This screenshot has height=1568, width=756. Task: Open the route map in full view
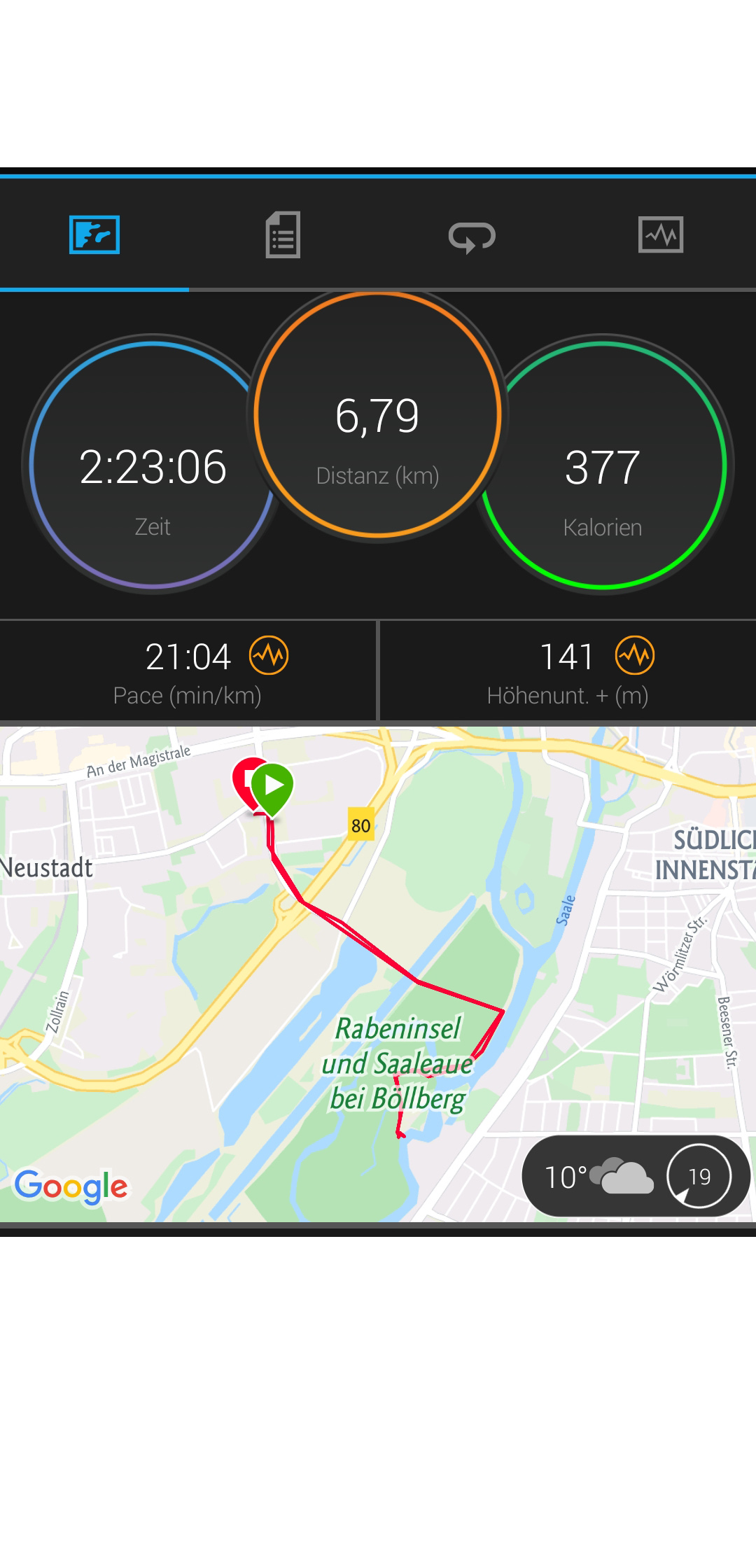378,974
